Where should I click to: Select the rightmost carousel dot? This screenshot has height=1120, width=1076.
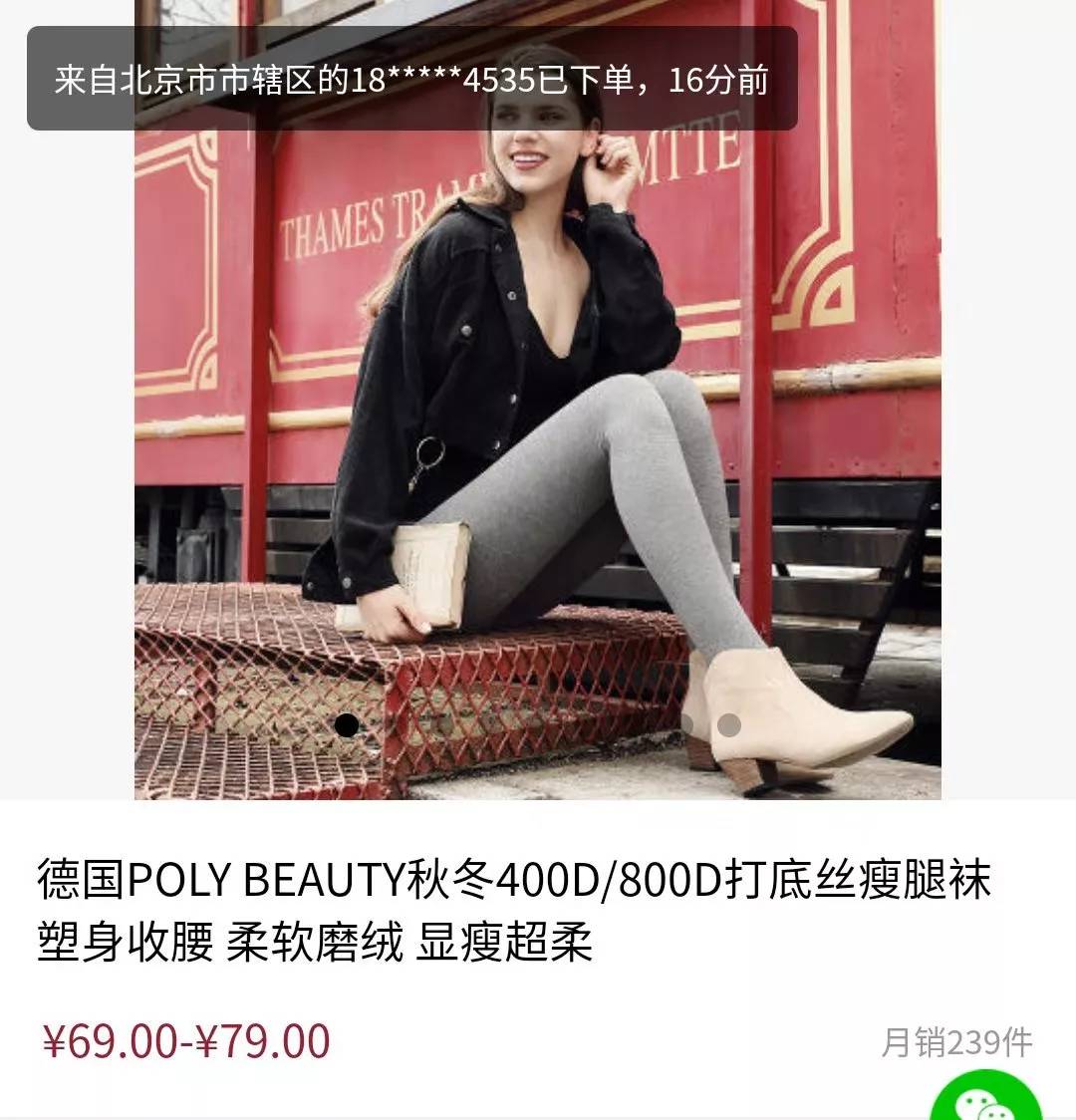click(x=728, y=725)
